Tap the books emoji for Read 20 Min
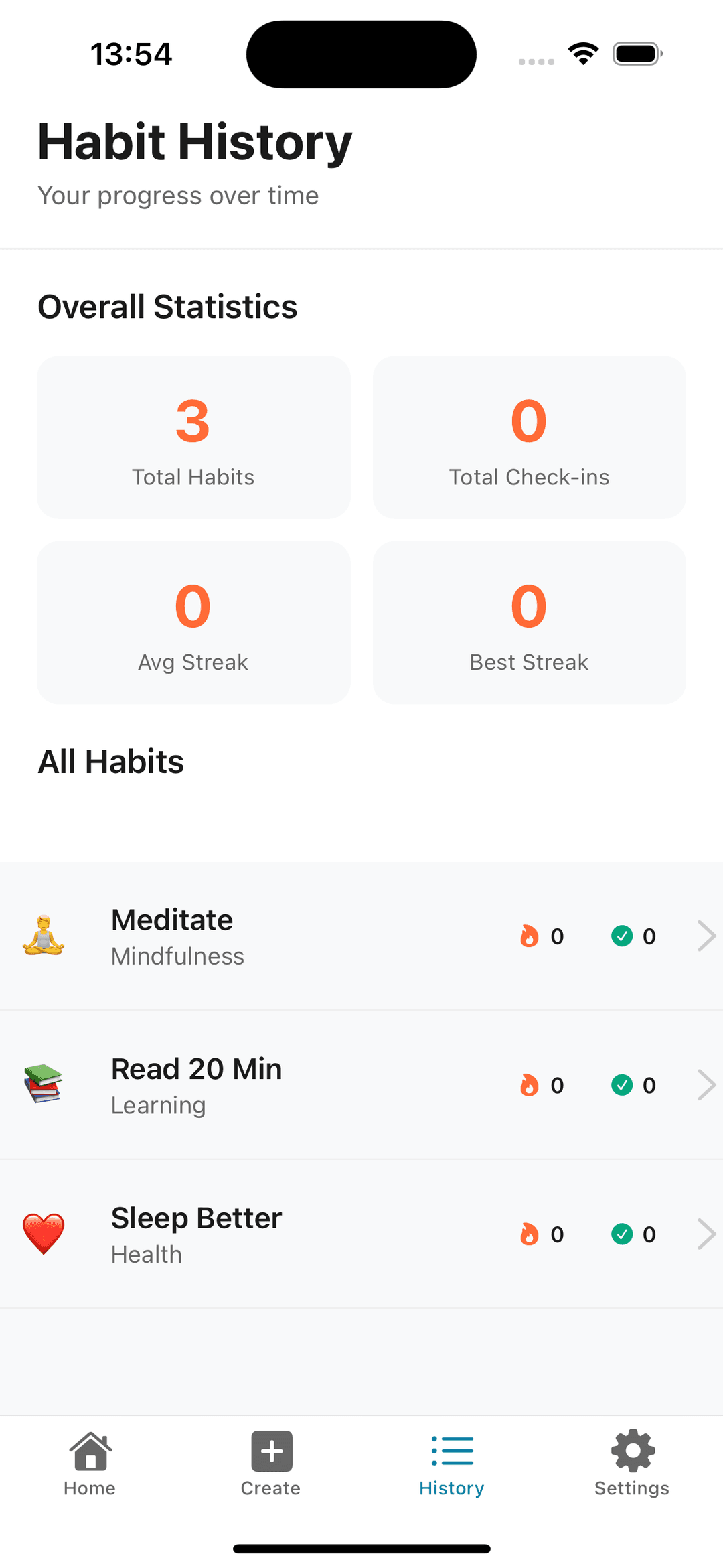This screenshot has width=723, height=1568. [43, 1085]
